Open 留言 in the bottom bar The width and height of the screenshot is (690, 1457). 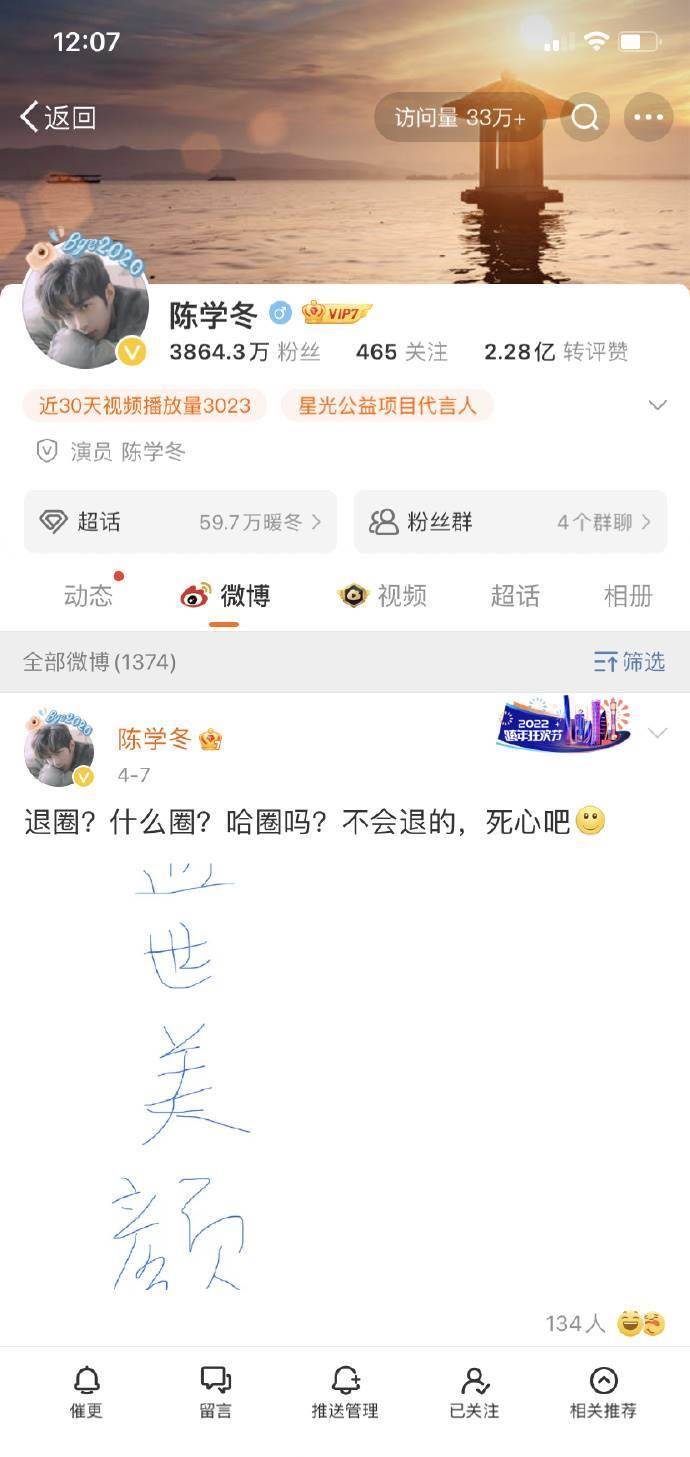pyautogui.click(x=215, y=1393)
